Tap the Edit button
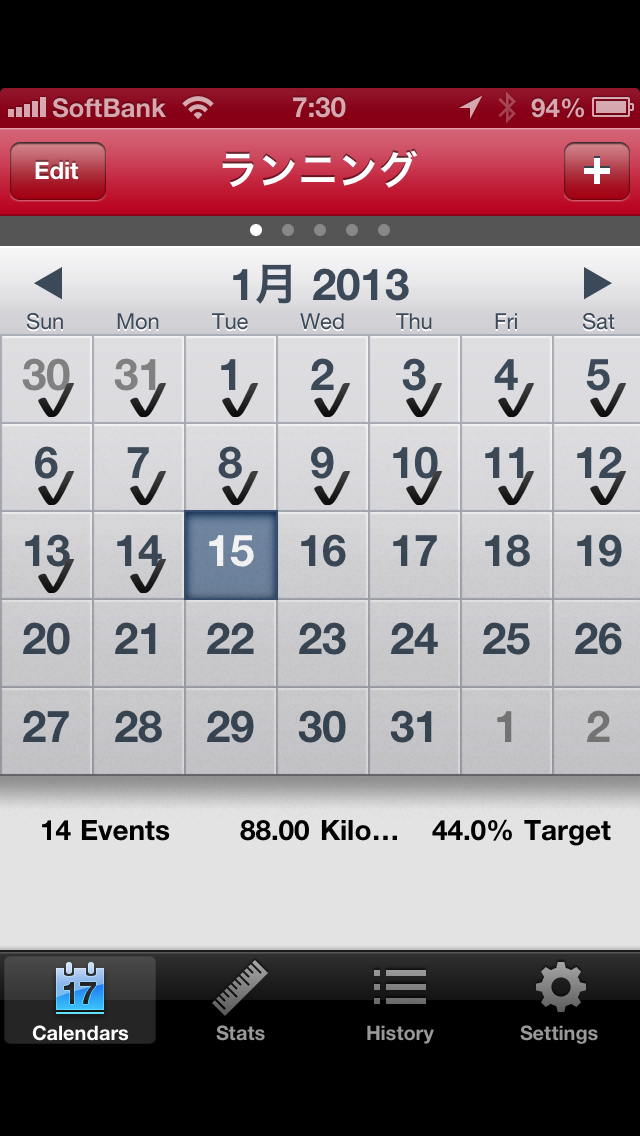Image resolution: width=640 pixels, height=1136 pixels. tap(57, 171)
